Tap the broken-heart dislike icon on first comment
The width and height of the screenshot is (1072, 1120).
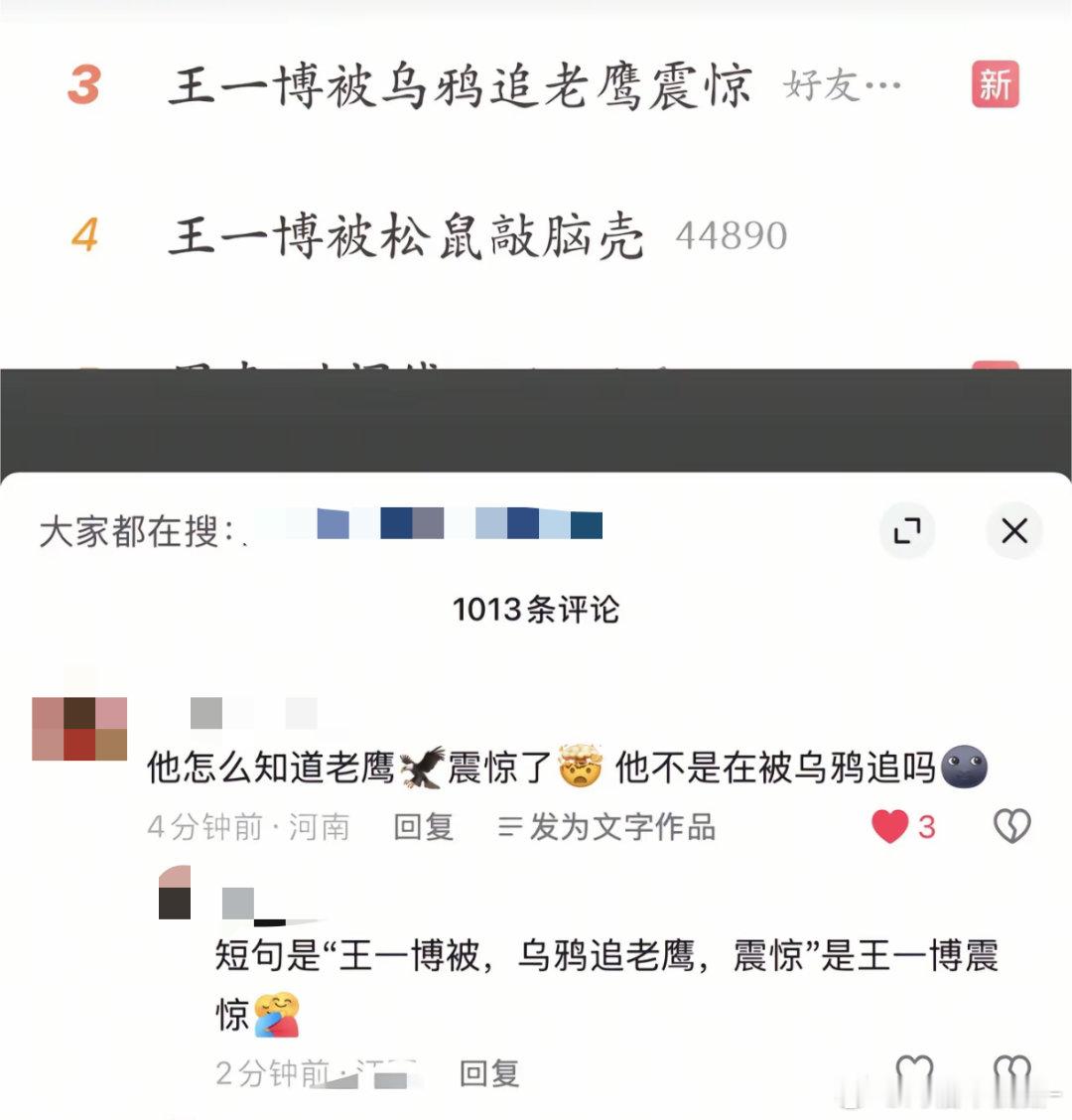click(1010, 825)
